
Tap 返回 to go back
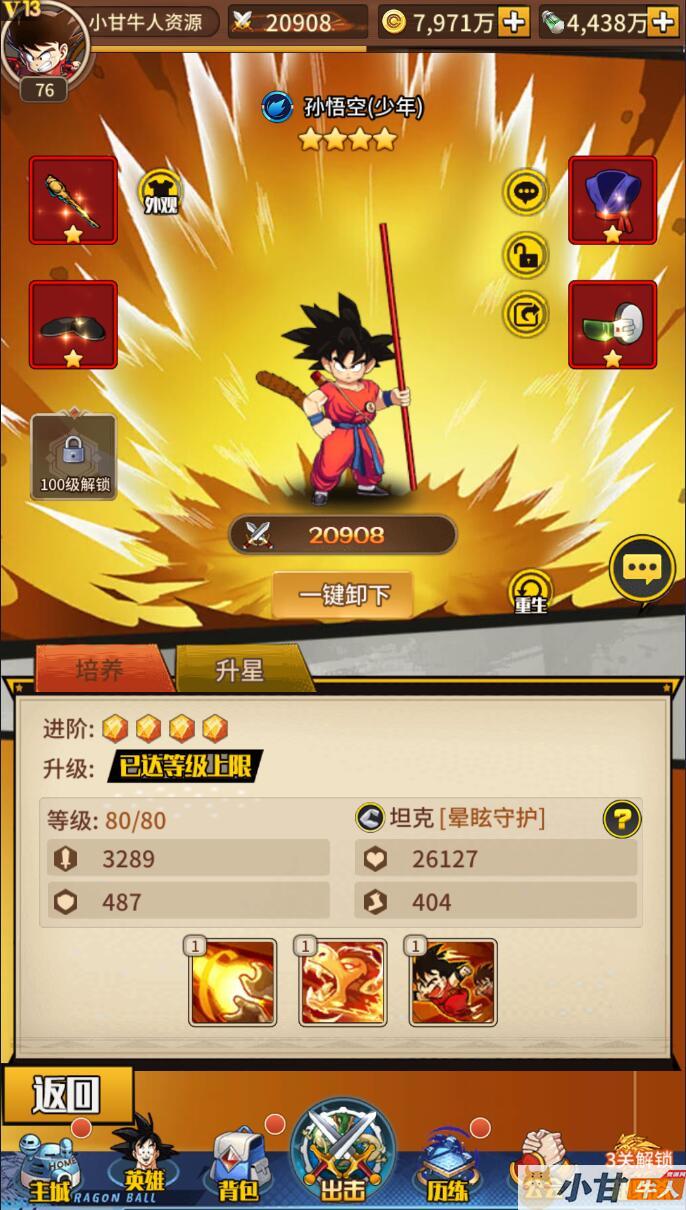[x=67, y=1094]
